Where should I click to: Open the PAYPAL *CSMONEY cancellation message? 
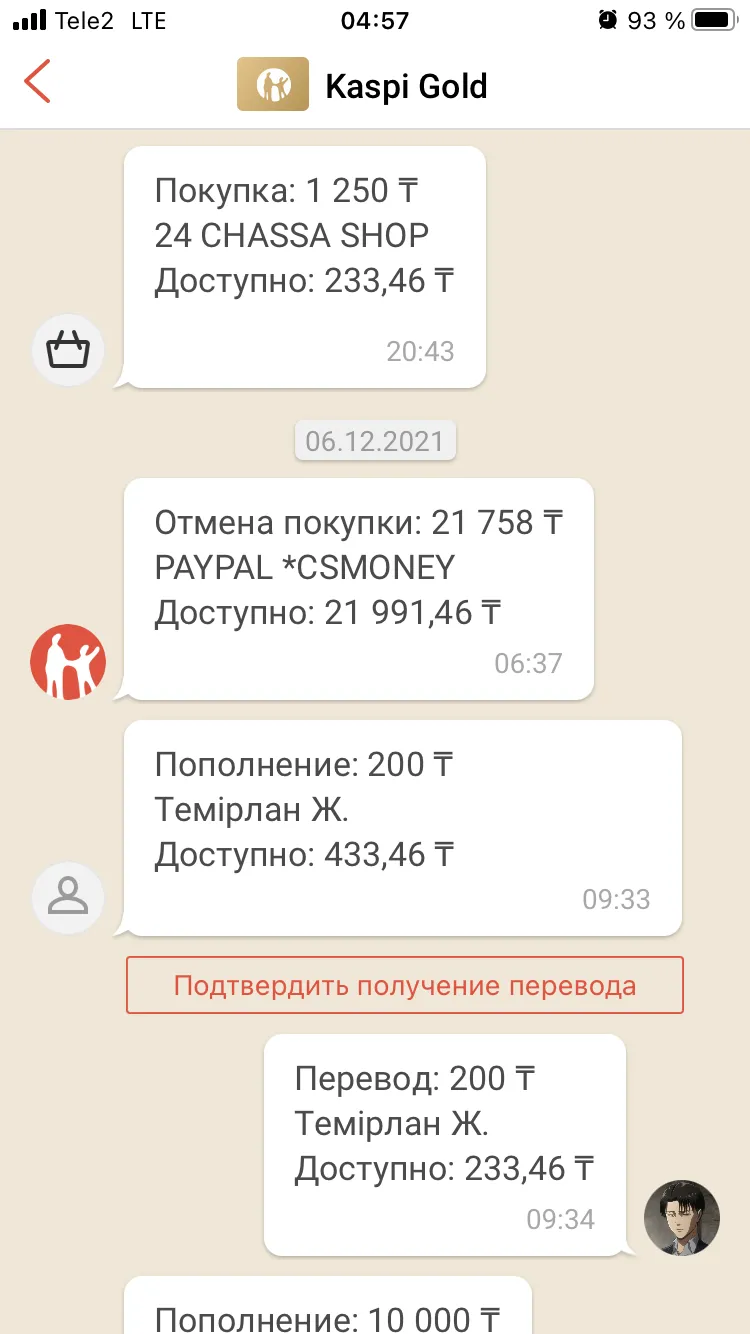point(358,589)
